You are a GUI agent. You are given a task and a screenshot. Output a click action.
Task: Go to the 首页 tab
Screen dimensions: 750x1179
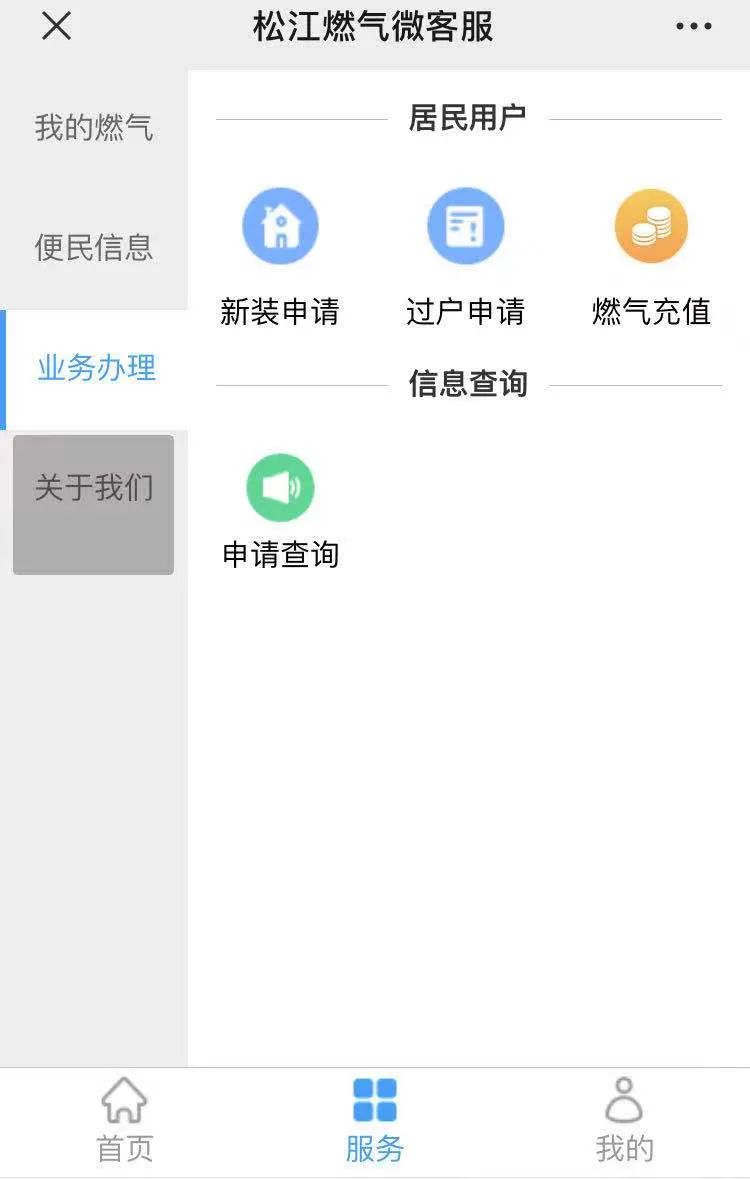pyautogui.click(x=124, y=1120)
